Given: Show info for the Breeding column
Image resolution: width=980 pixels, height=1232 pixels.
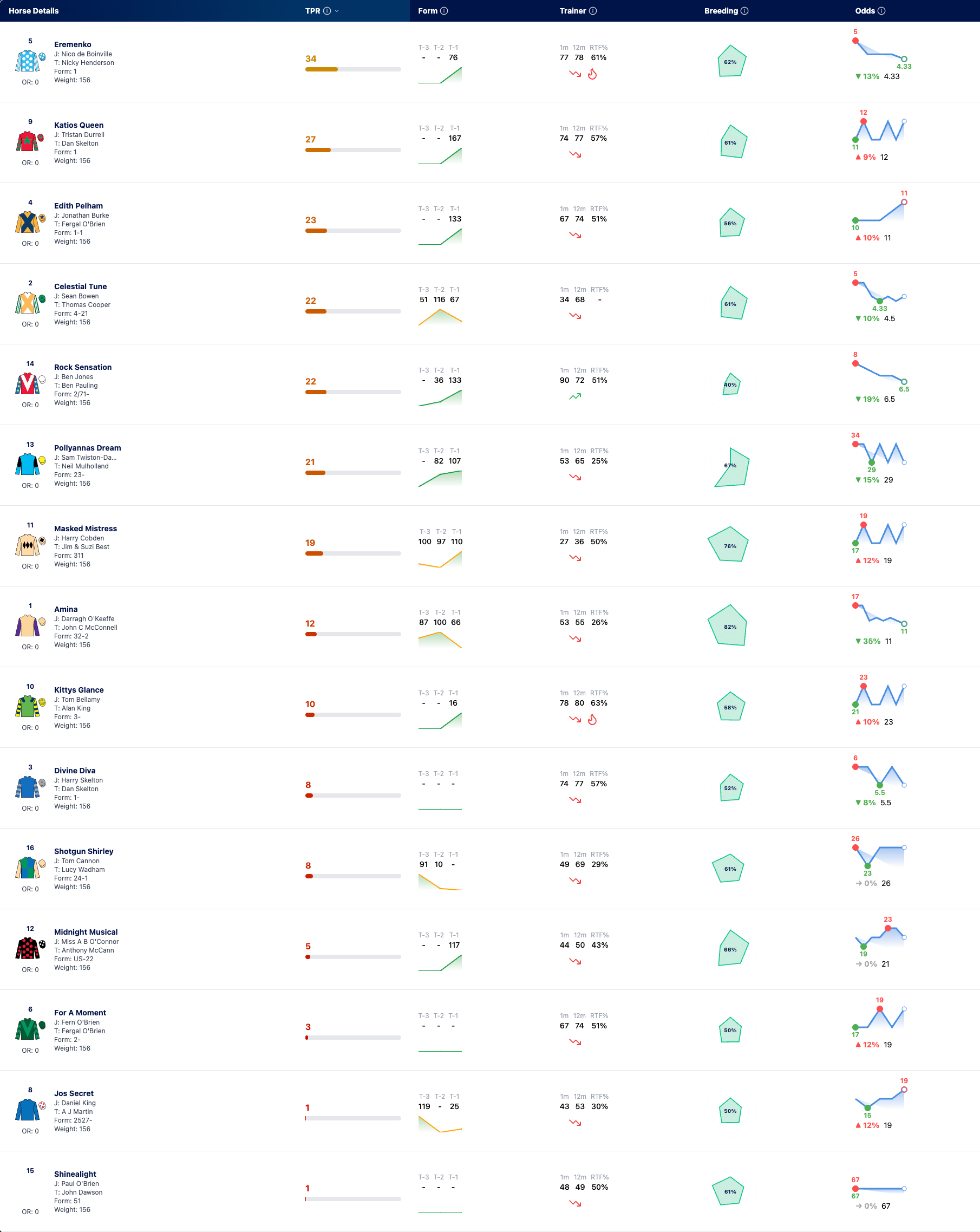Looking at the screenshot, I should point(744,11).
